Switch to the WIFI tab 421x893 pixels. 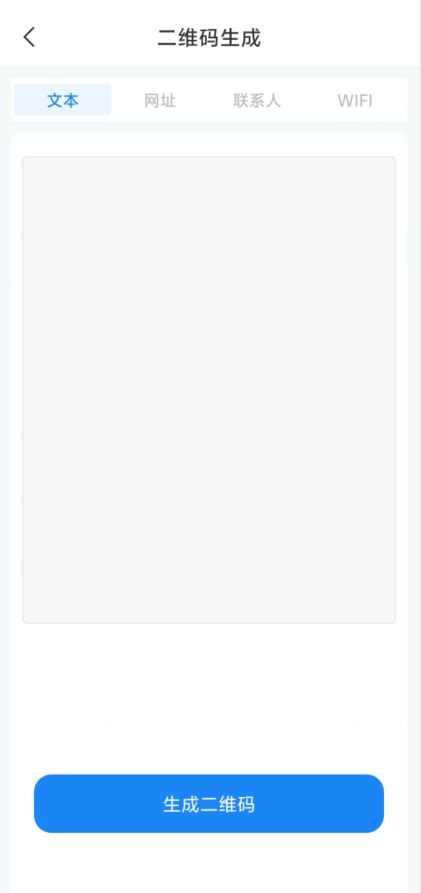[354, 100]
